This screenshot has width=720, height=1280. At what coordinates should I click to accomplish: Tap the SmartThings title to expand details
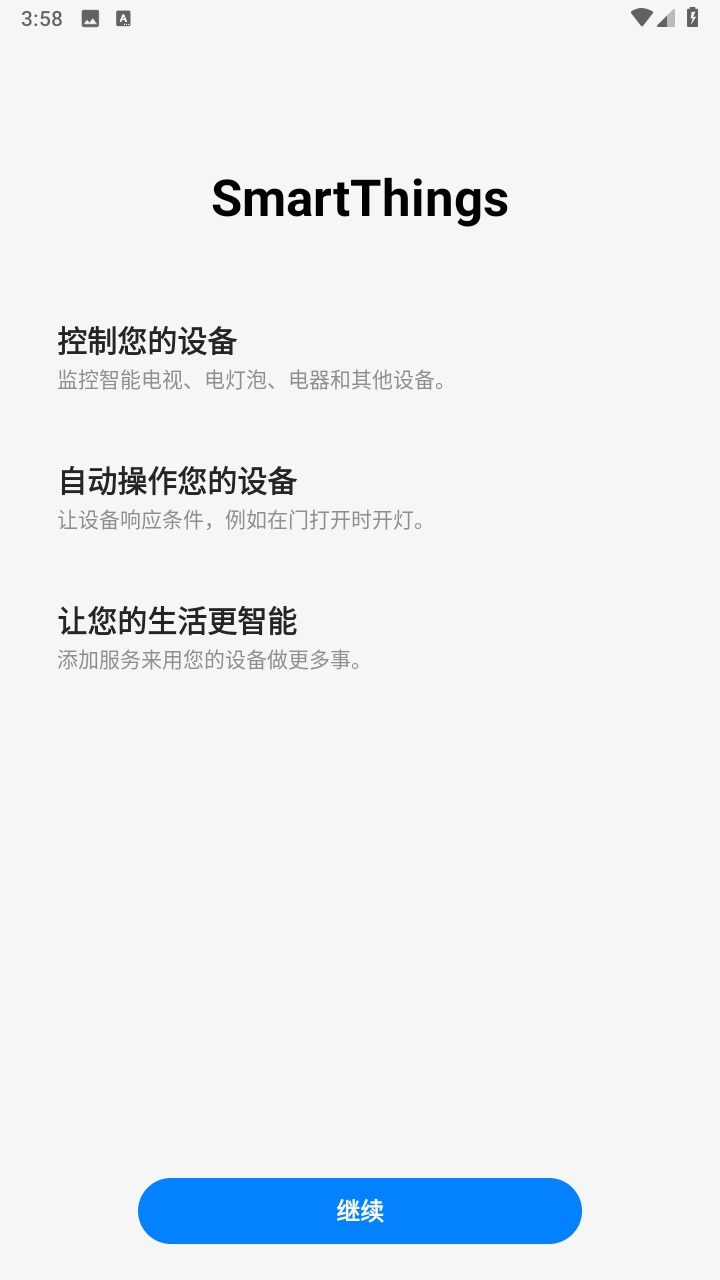tap(360, 199)
